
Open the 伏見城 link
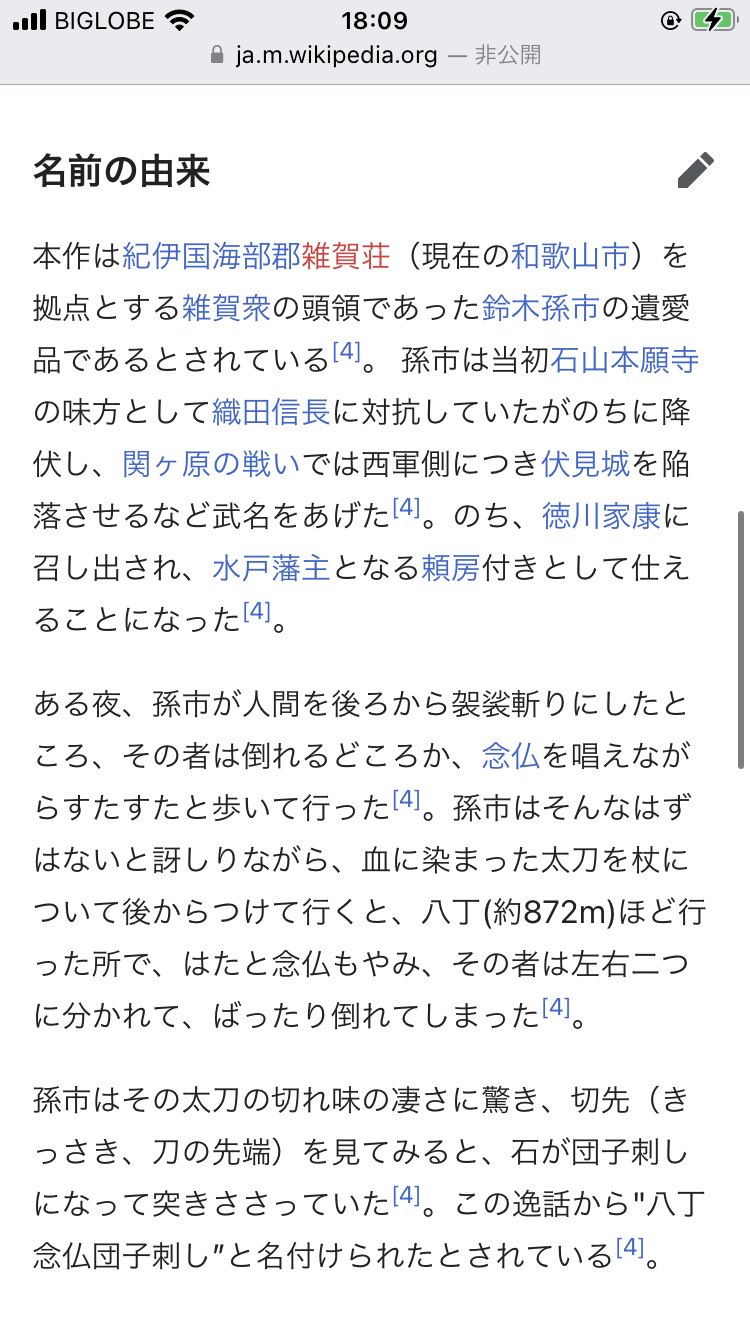[x=585, y=464]
